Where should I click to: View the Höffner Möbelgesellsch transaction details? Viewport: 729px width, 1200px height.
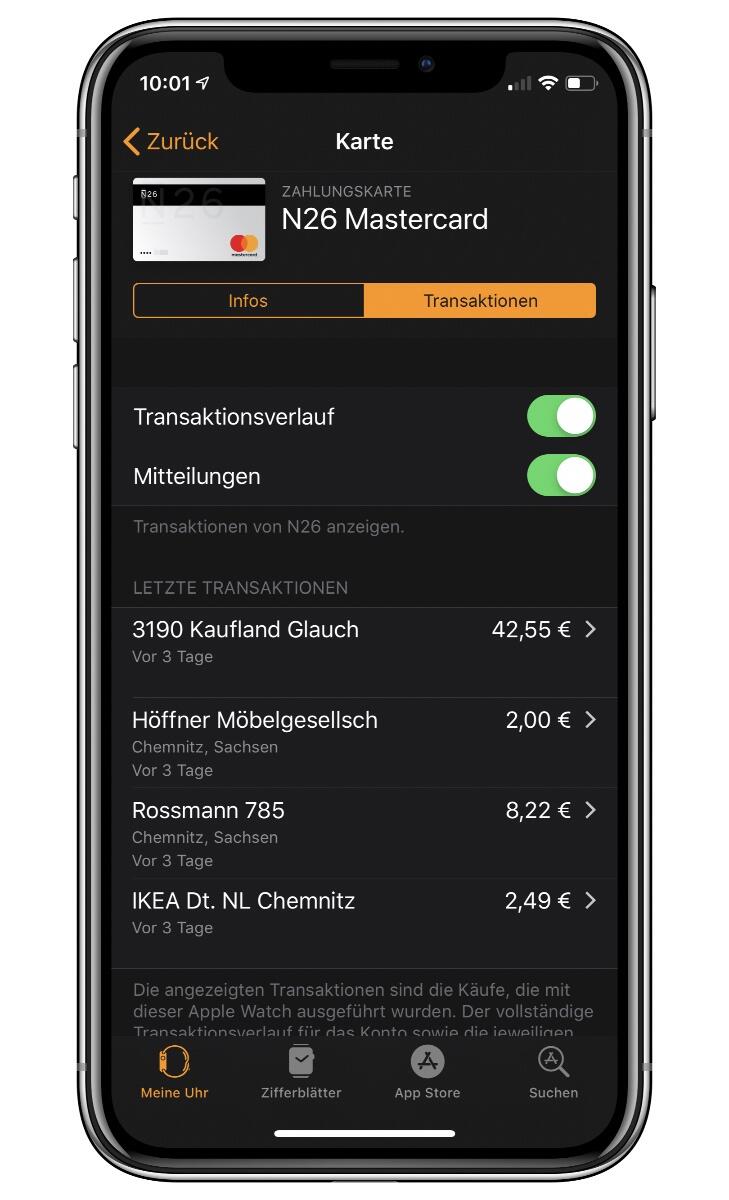(364, 743)
